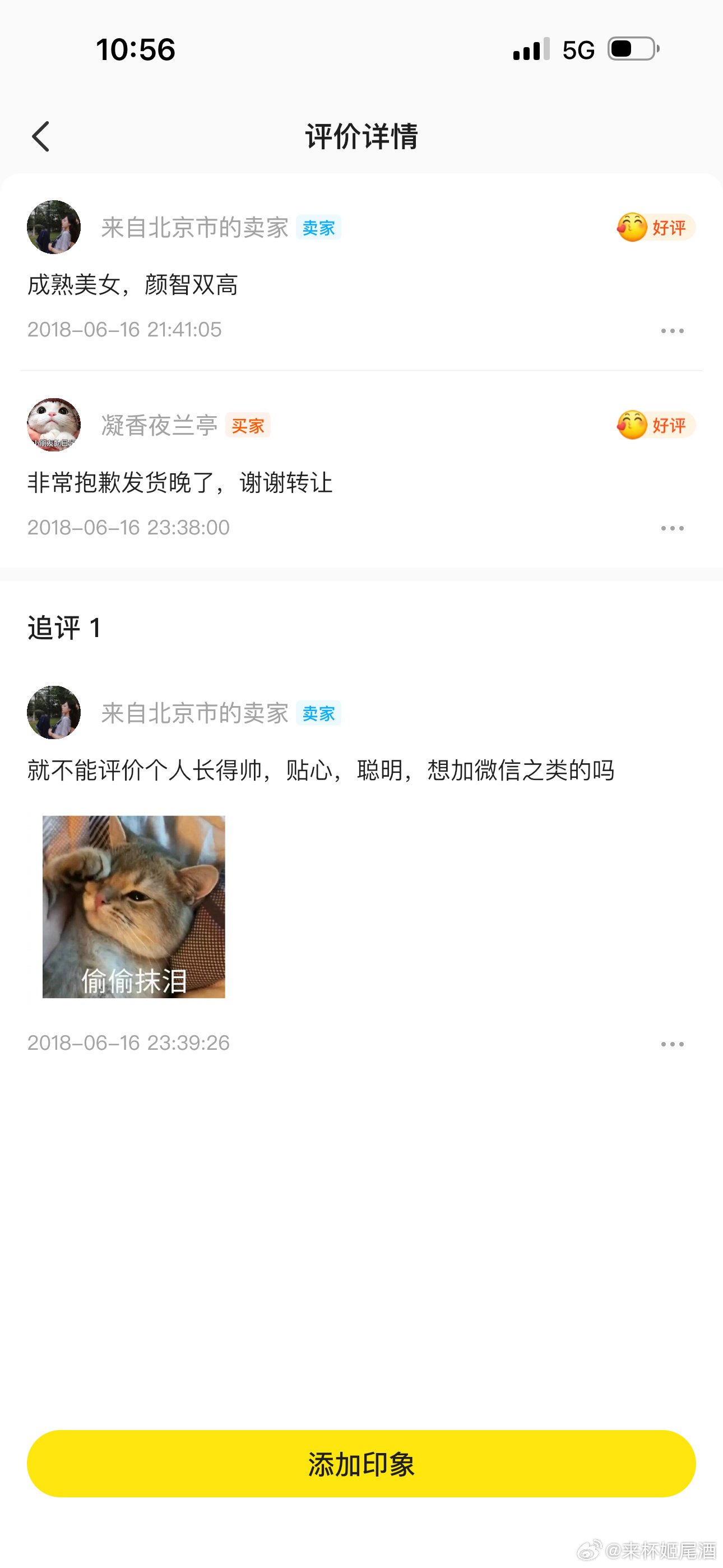Open more options for the 23:38:00 review
The height and width of the screenshot is (1568, 723).
pyautogui.click(x=672, y=528)
